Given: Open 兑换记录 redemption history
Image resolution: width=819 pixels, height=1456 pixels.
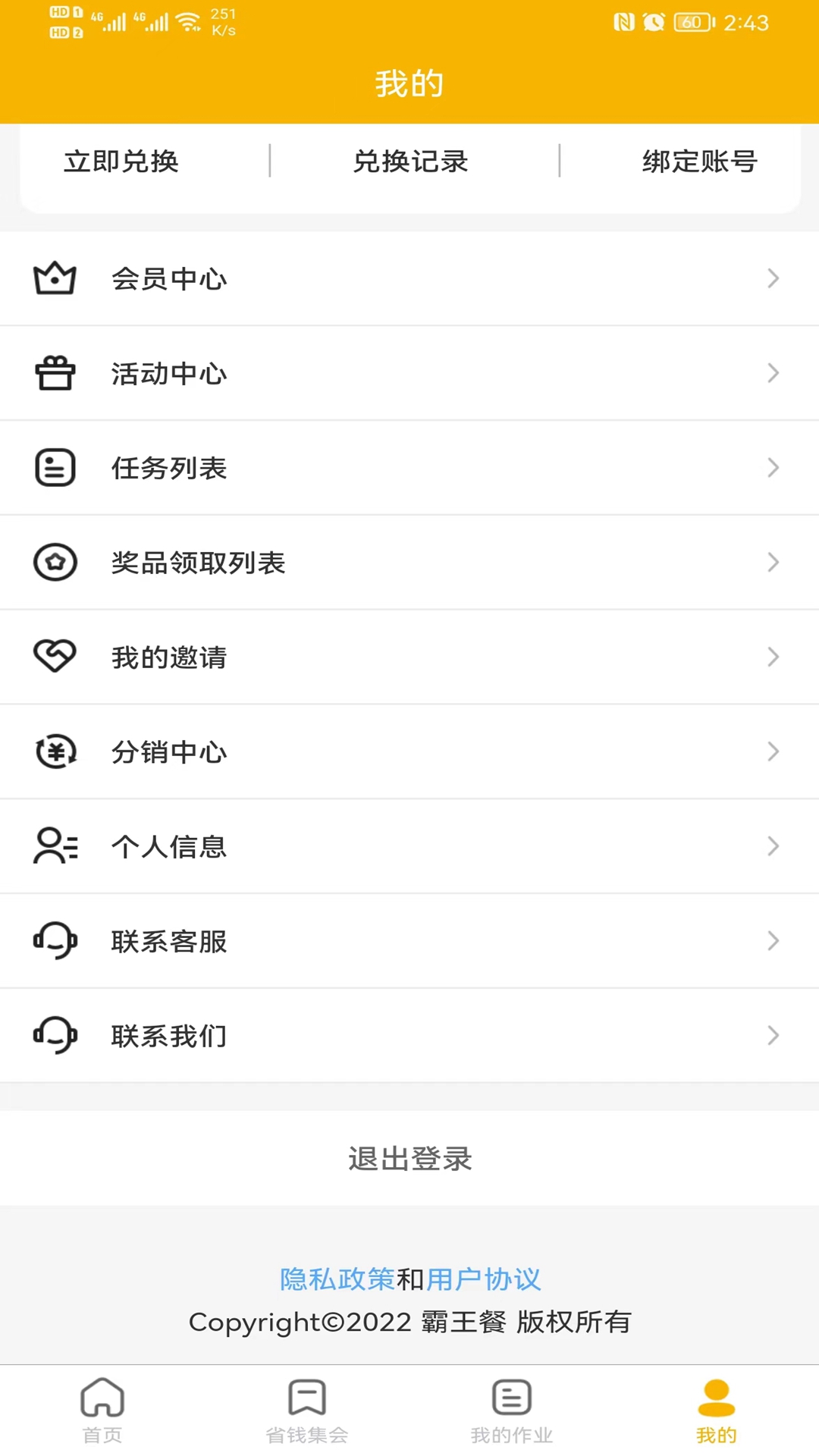Looking at the screenshot, I should pos(410,162).
